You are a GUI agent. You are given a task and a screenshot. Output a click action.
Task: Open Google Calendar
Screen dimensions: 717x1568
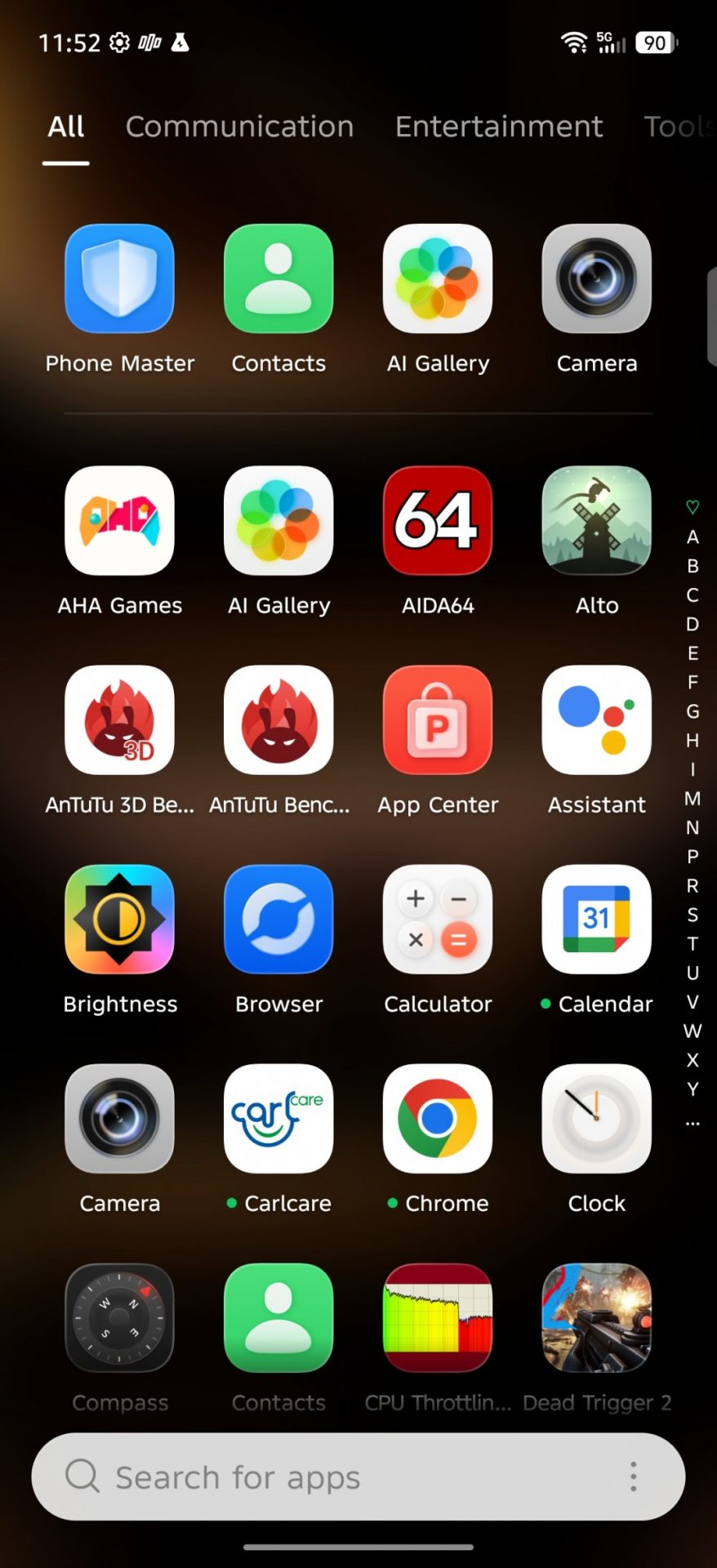[x=597, y=919]
